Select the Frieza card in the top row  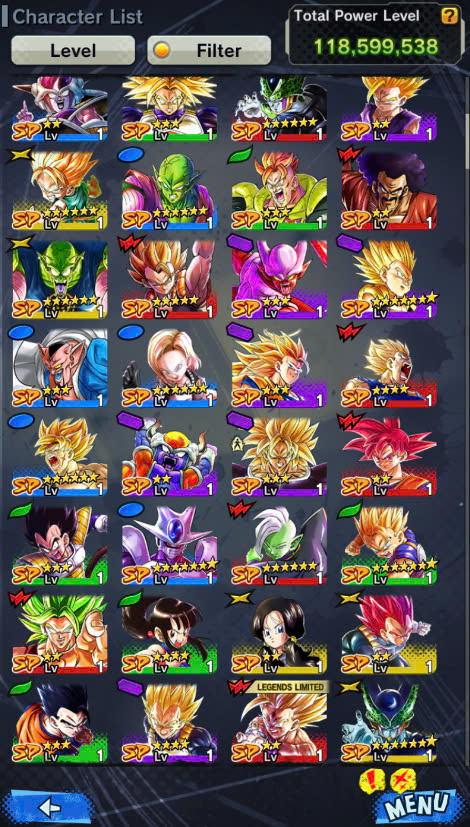click(x=60, y=109)
